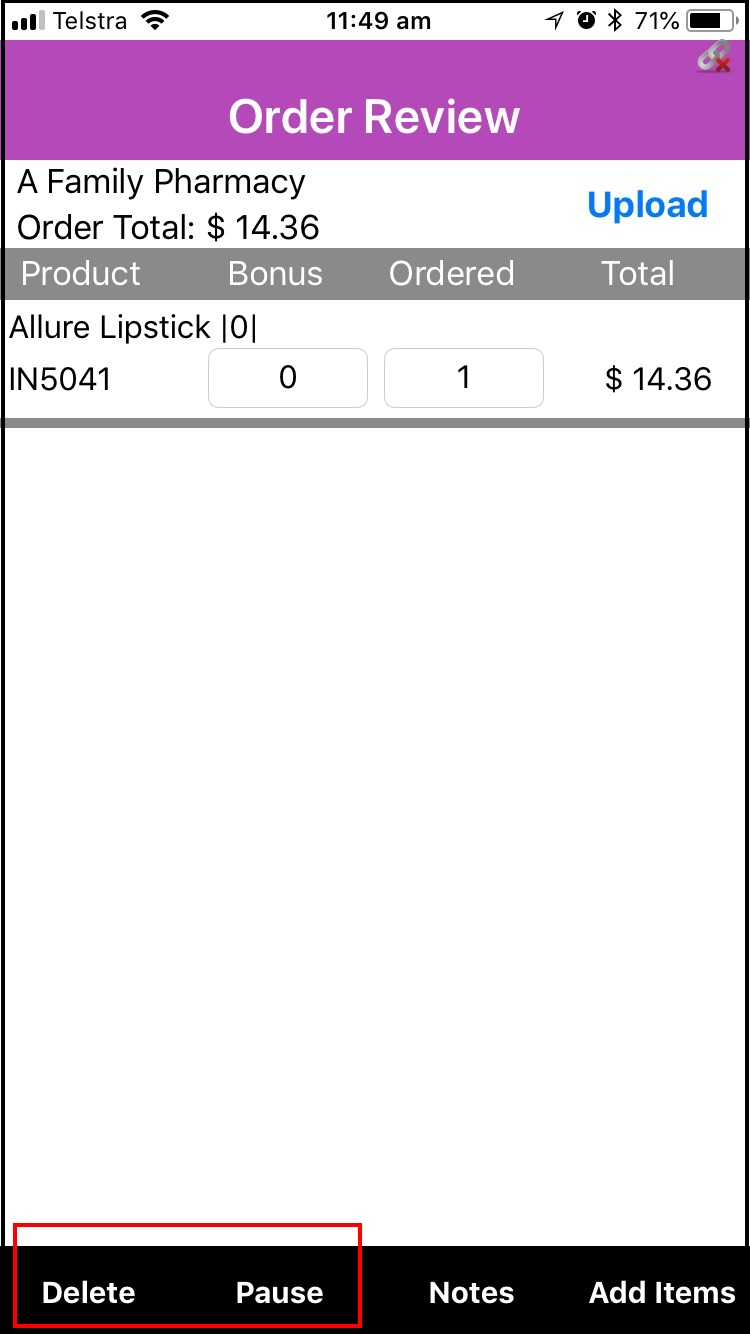
Task: Pause the order
Action: (279, 1292)
